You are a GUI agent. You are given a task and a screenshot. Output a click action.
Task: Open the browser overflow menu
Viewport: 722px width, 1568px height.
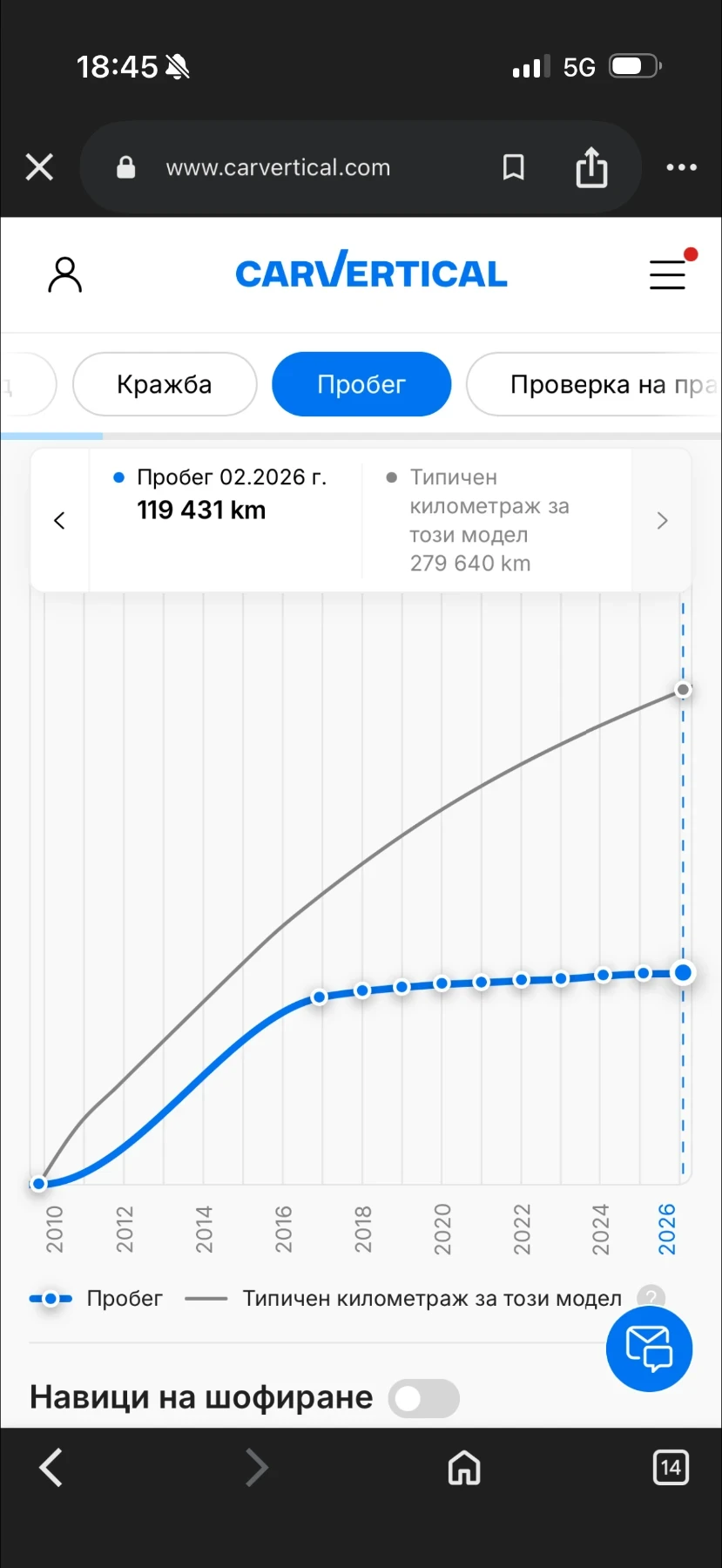click(681, 167)
